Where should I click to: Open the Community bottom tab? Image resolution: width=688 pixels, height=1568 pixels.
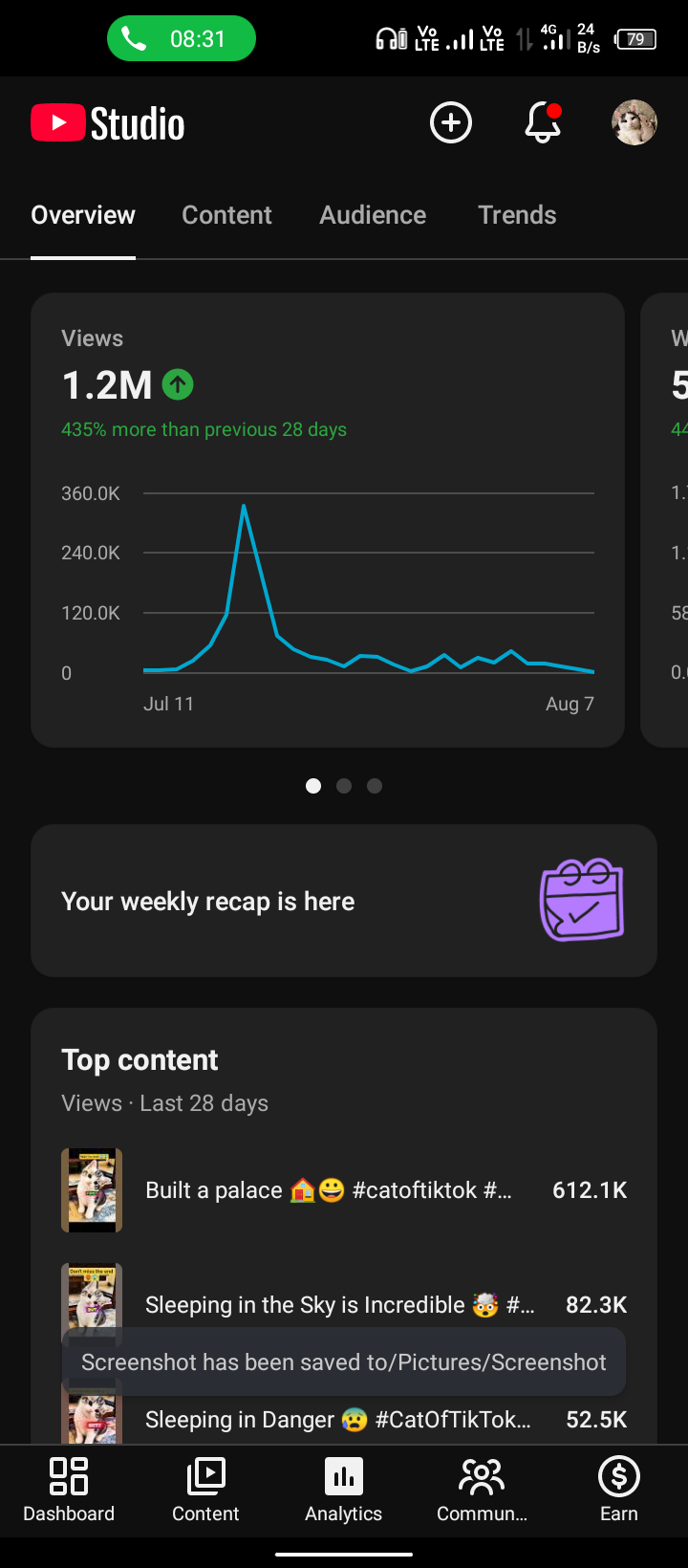(x=482, y=1490)
